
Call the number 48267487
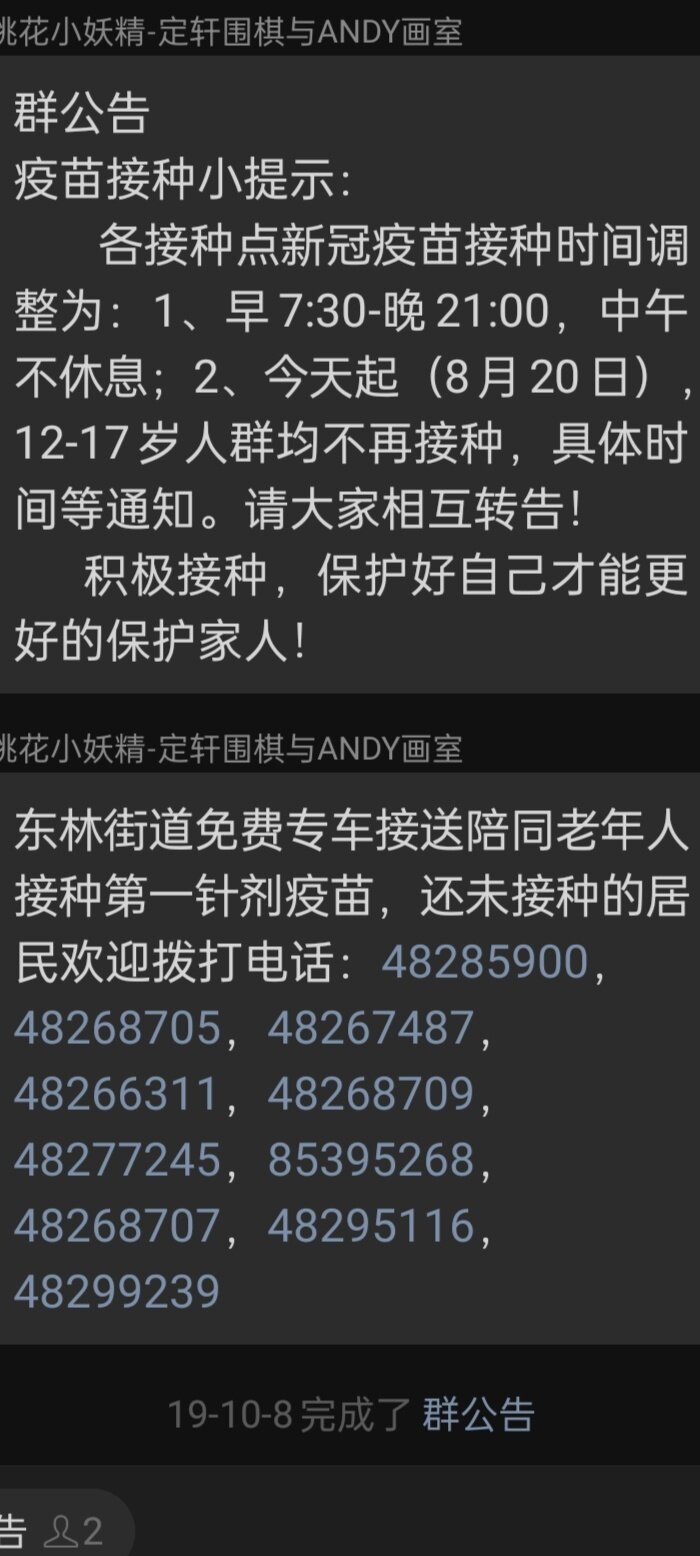tap(370, 1028)
